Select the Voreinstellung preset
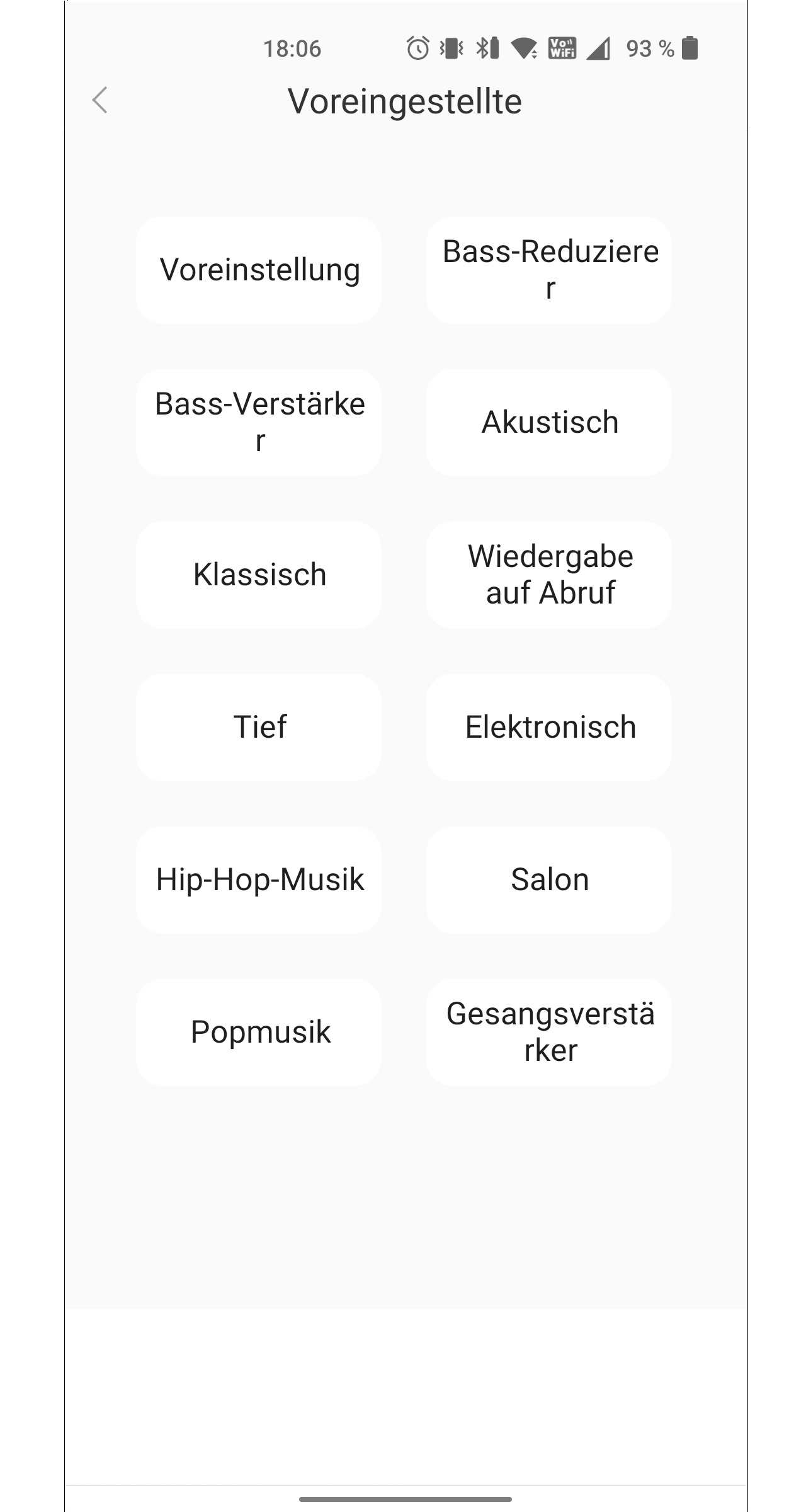 259,270
